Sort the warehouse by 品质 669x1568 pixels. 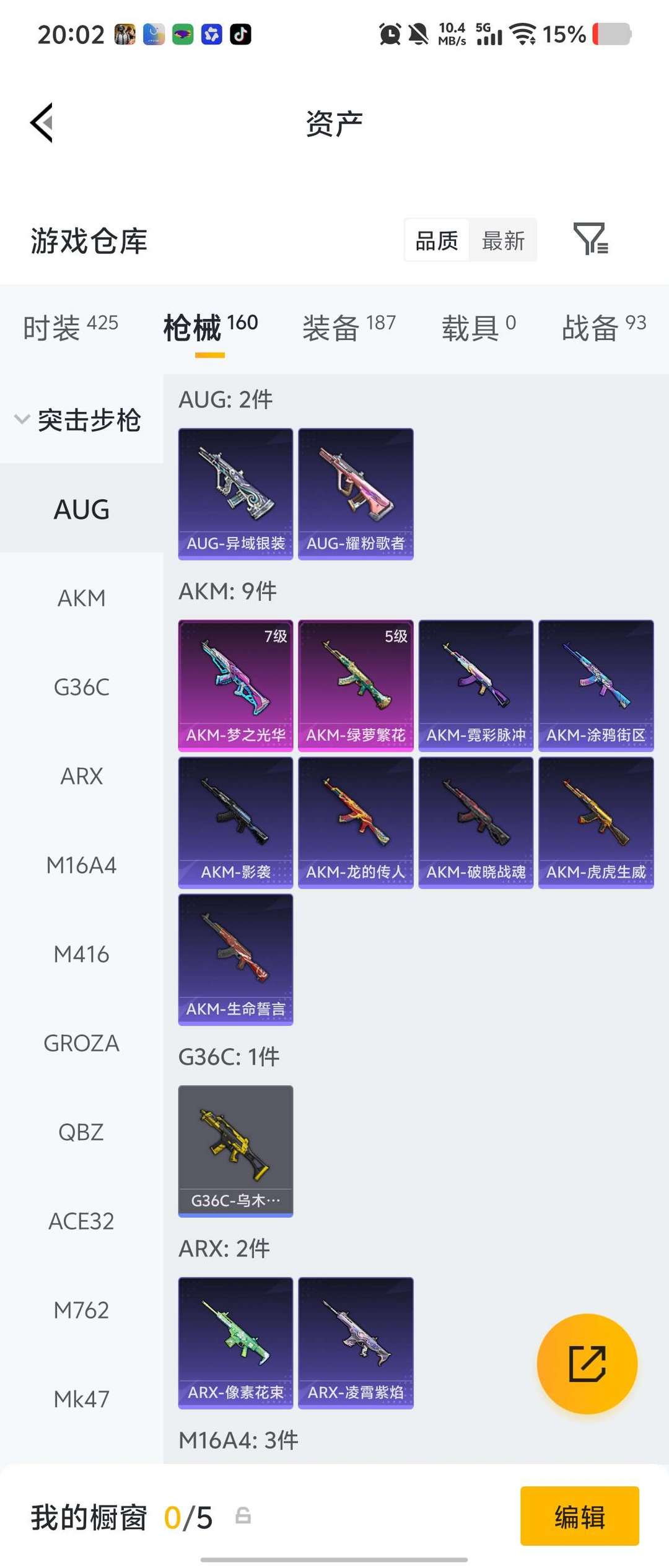pyautogui.click(x=437, y=240)
